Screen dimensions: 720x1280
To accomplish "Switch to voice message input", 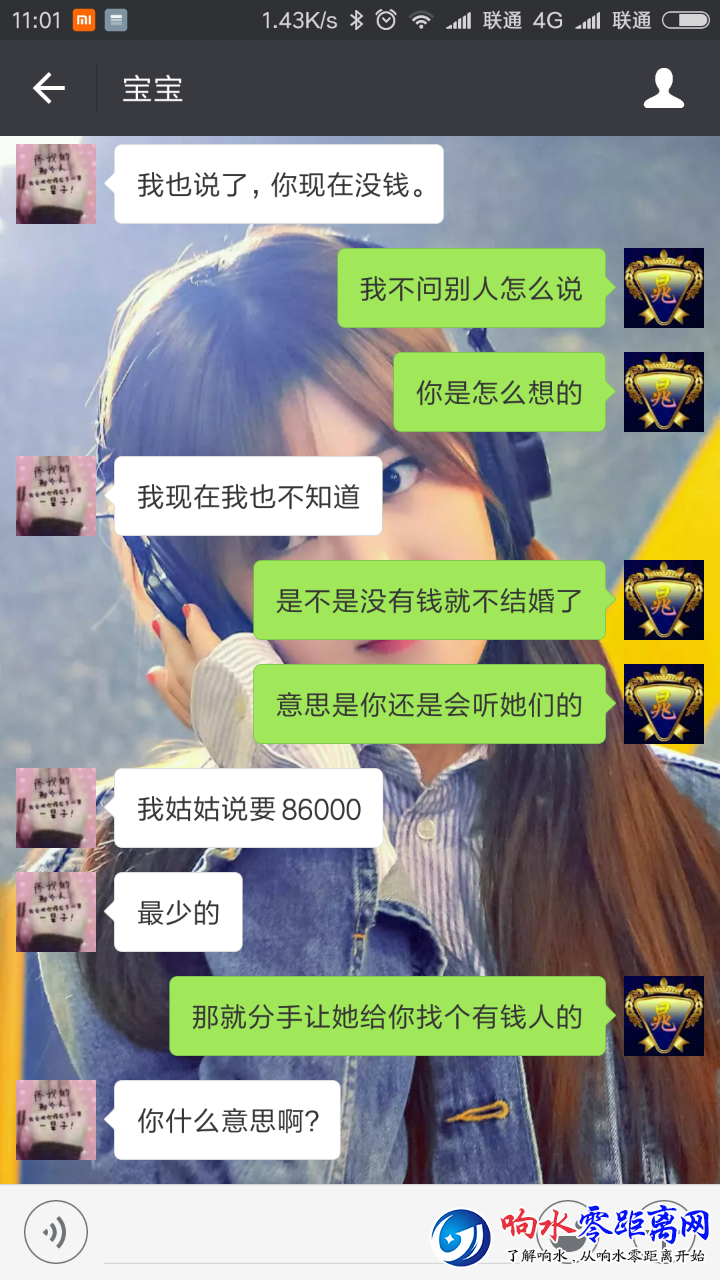I will point(56,1231).
